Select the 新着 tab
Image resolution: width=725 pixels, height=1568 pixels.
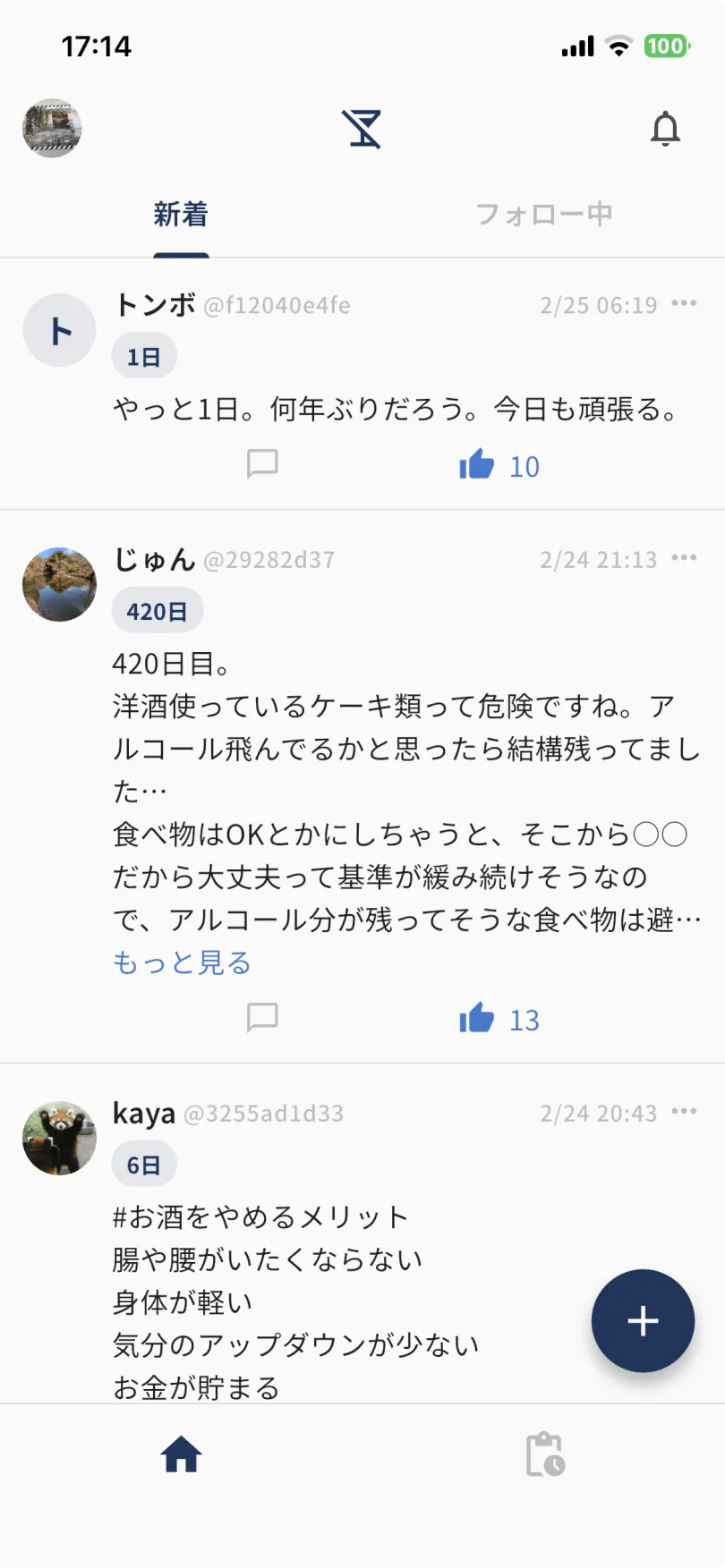[181, 214]
